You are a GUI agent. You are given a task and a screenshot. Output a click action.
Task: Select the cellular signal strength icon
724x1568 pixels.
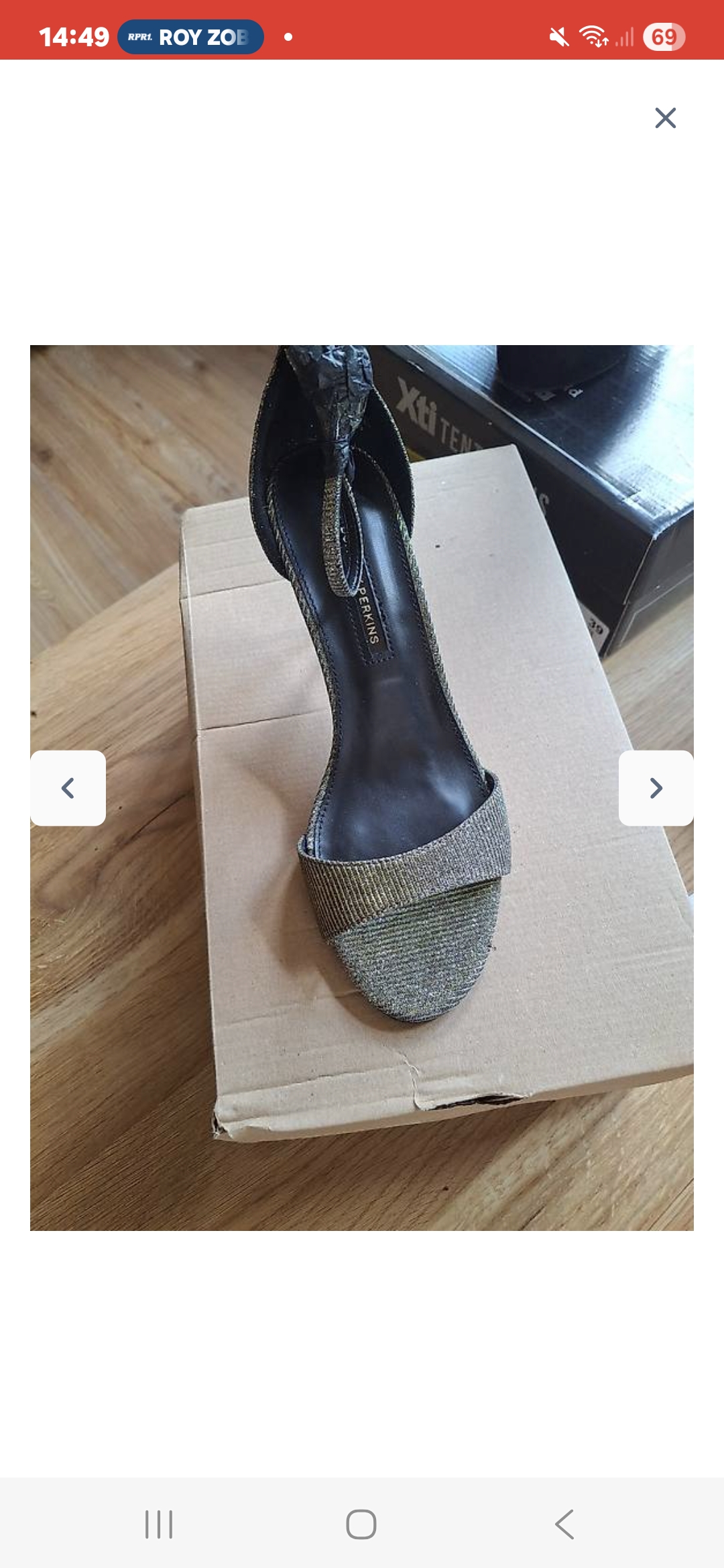(x=626, y=38)
